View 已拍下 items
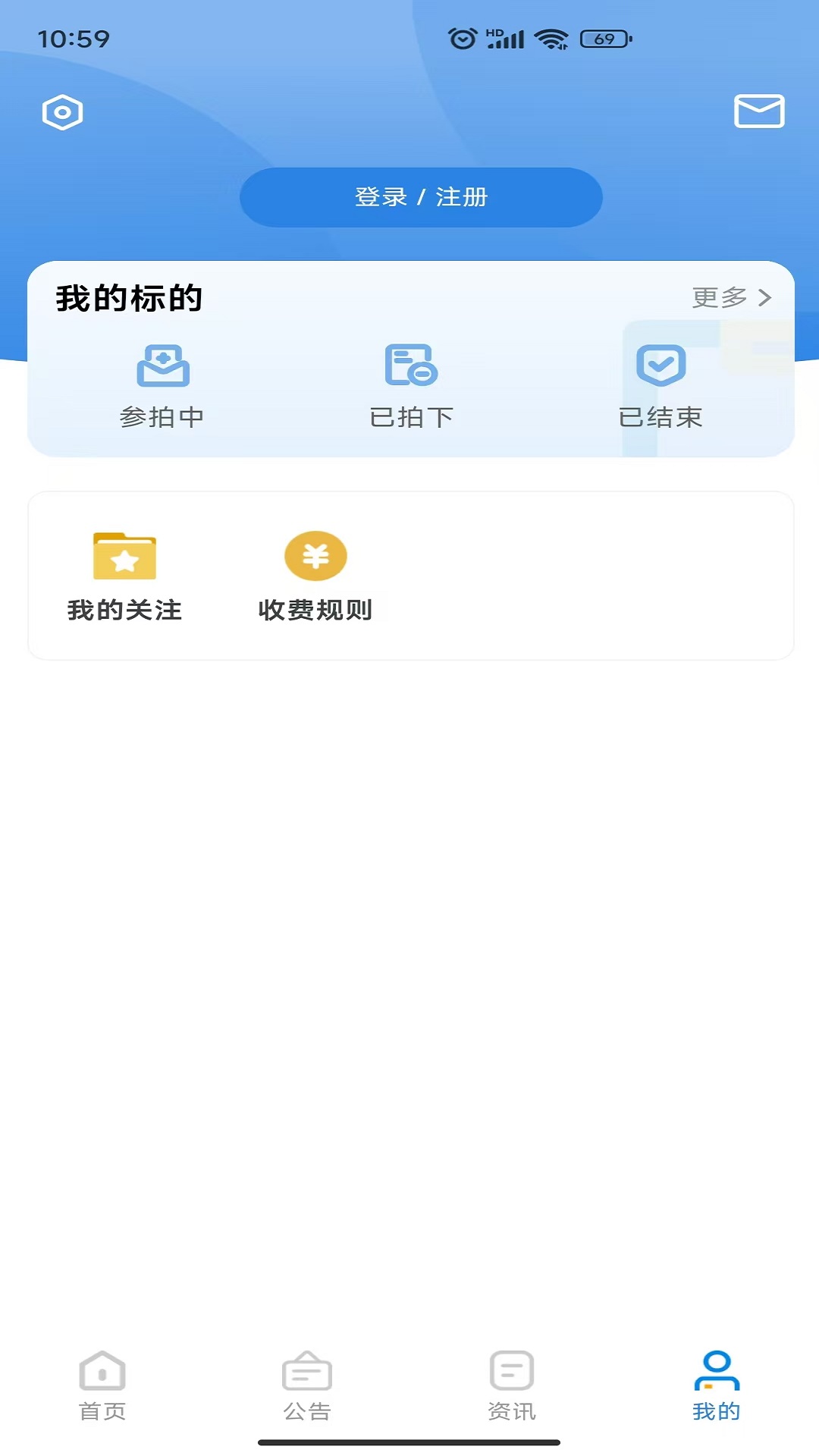The width and height of the screenshot is (819, 1456). pos(411,387)
